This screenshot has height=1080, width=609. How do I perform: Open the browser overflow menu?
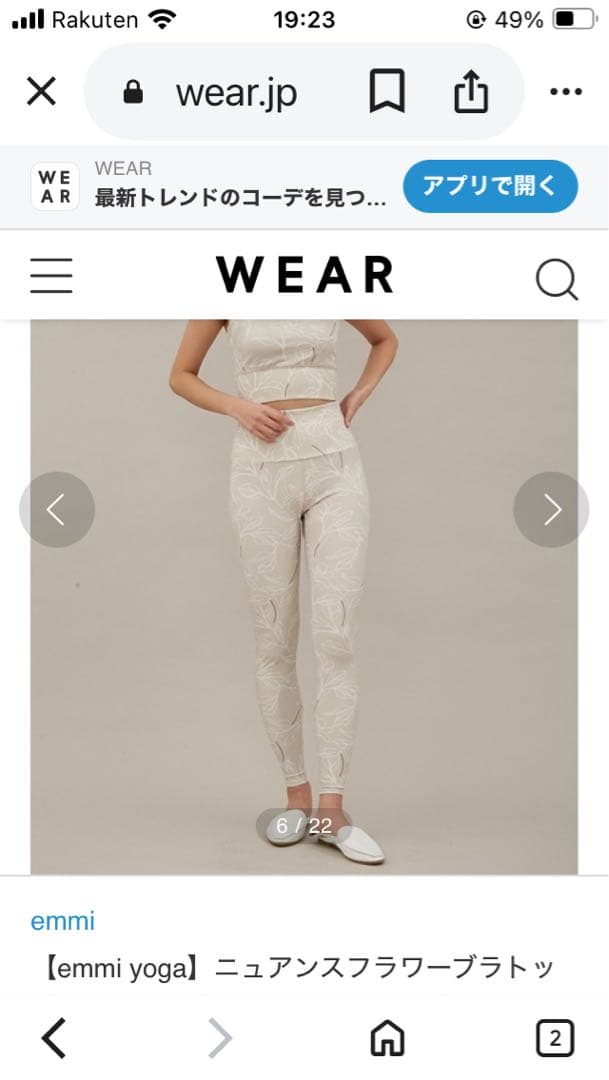coord(566,92)
